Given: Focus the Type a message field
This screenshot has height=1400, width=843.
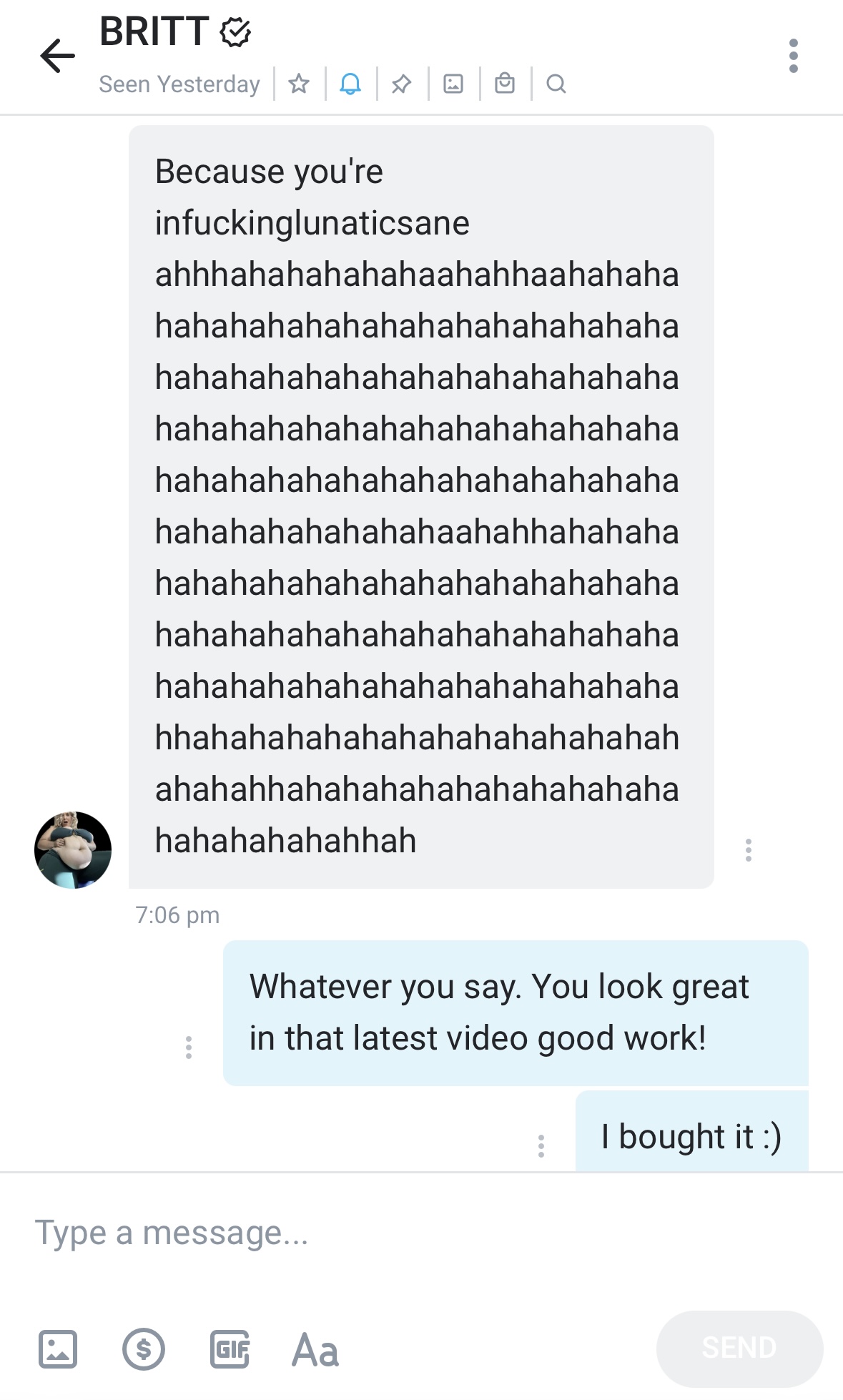Looking at the screenshot, I should (358, 1233).
